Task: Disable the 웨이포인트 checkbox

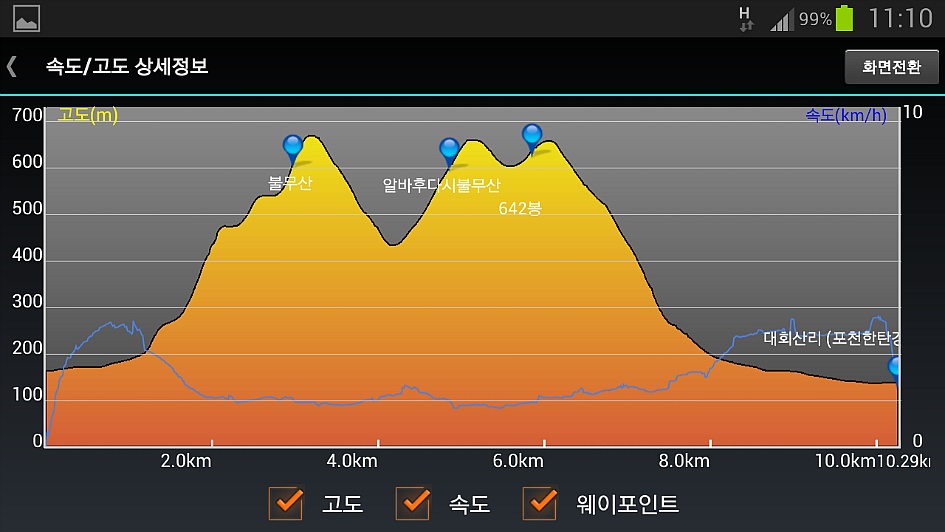Action: (x=540, y=502)
